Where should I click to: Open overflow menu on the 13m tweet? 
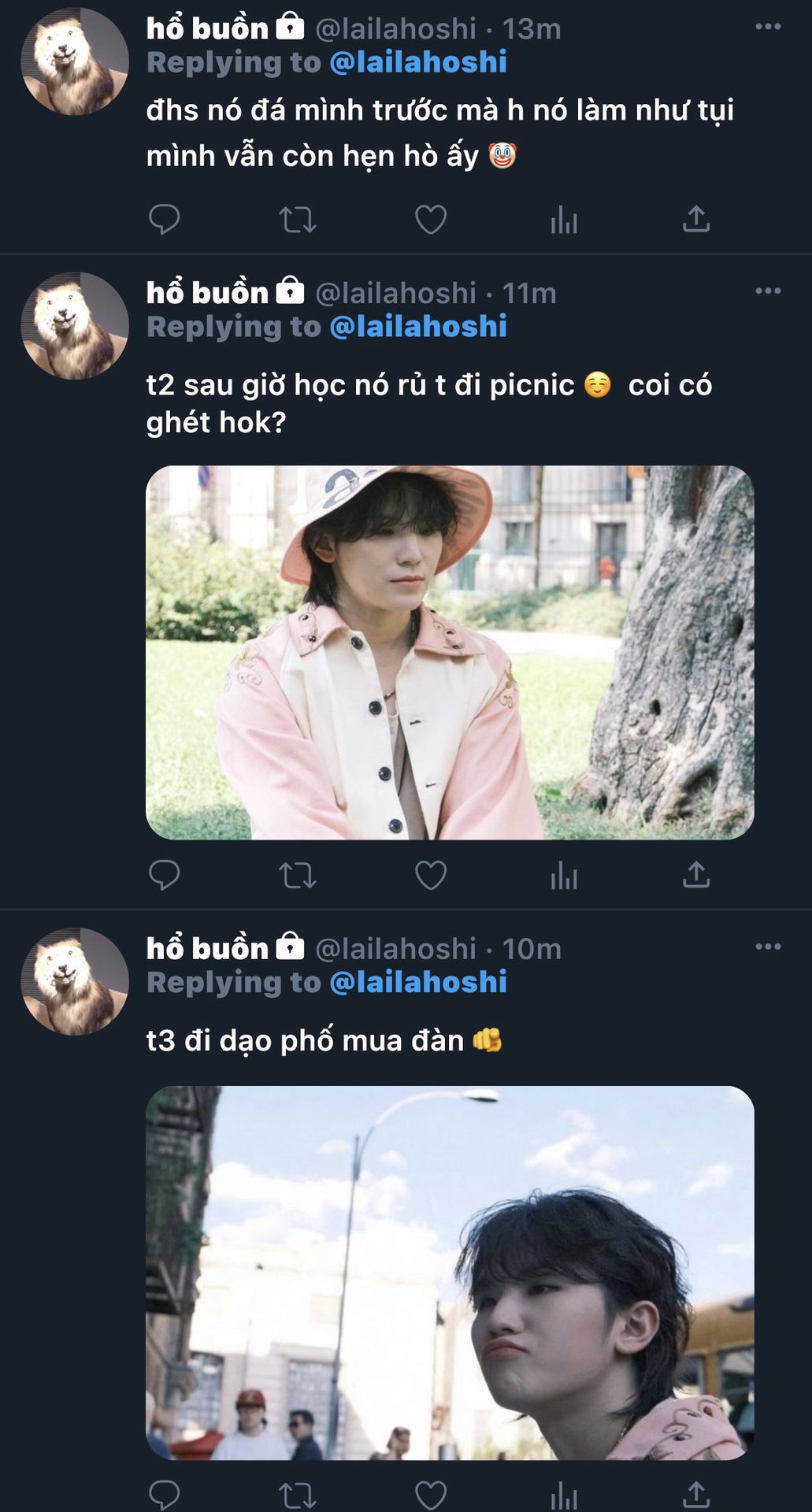pyautogui.click(x=768, y=27)
